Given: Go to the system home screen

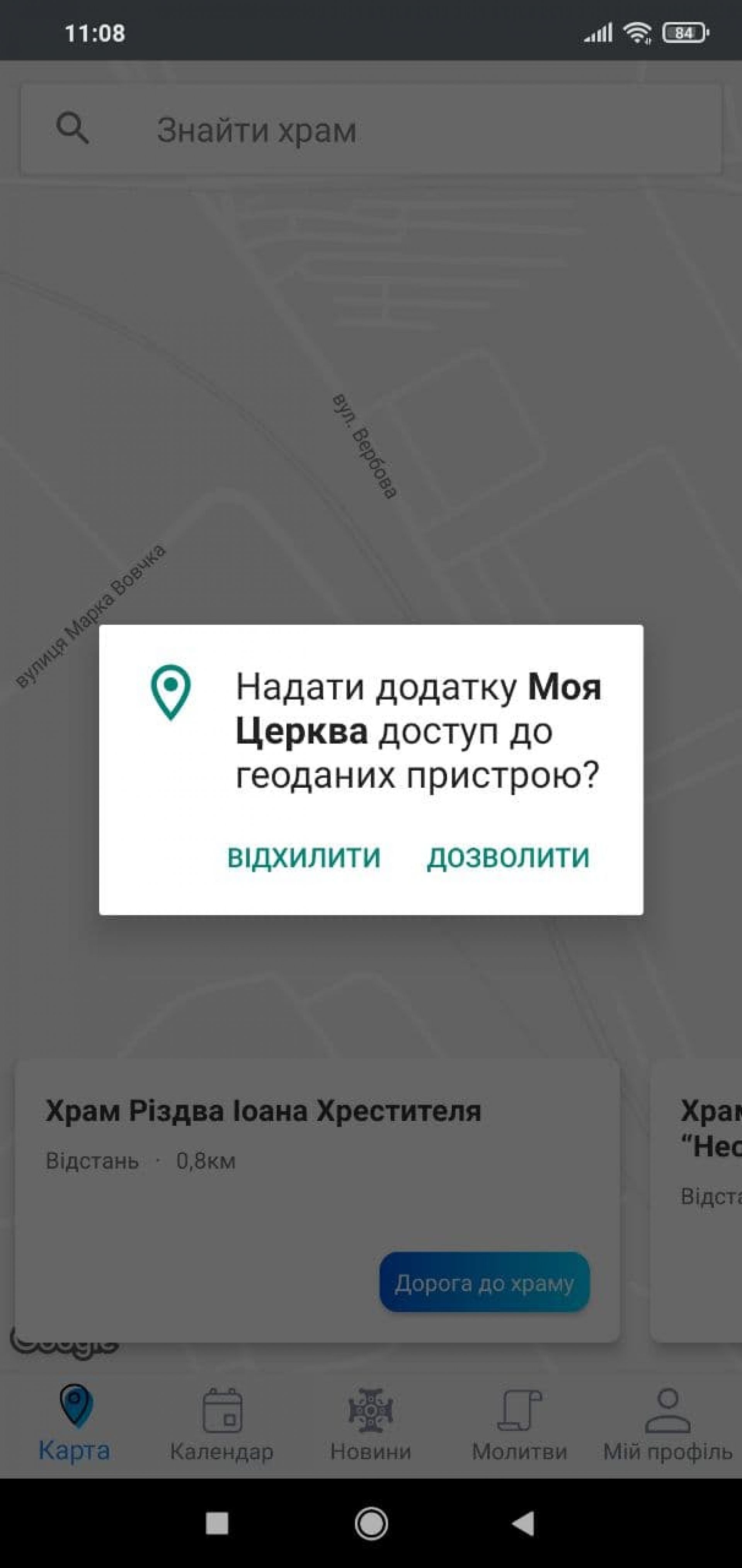Looking at the screenshot, I should [371, 1524].
